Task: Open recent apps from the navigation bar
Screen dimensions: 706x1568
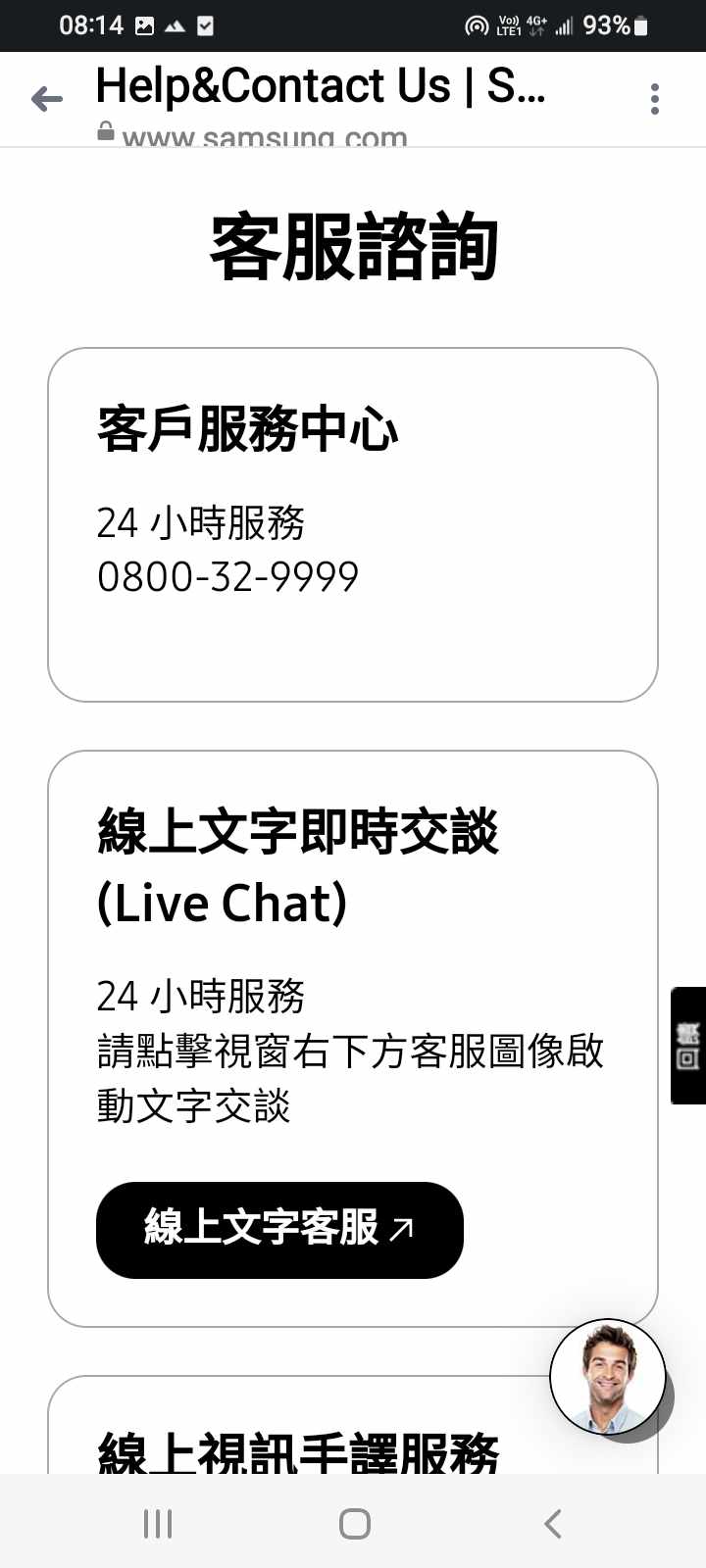Action: [x=158, y=1524]
